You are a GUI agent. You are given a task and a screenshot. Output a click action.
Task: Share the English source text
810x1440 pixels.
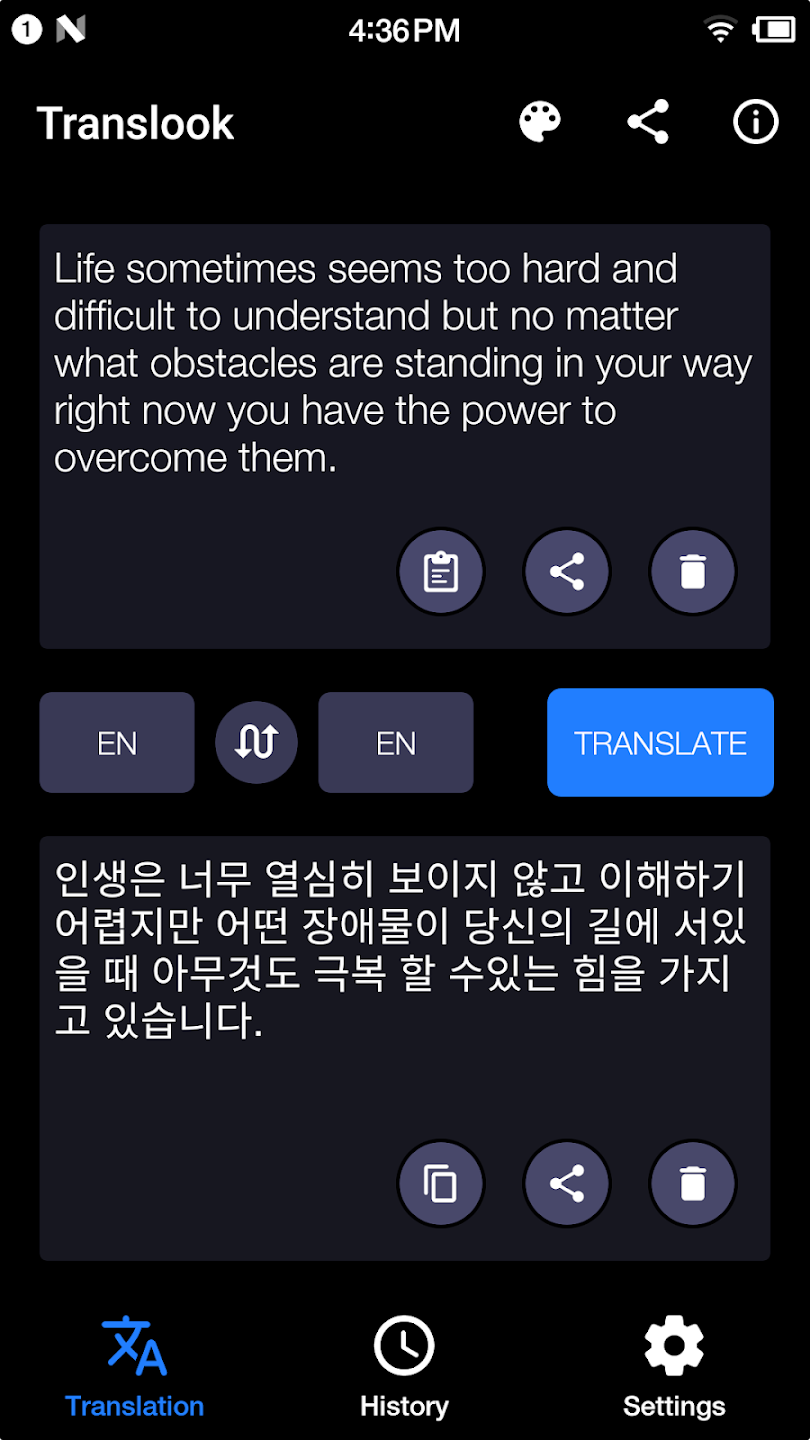coord(567,572)
